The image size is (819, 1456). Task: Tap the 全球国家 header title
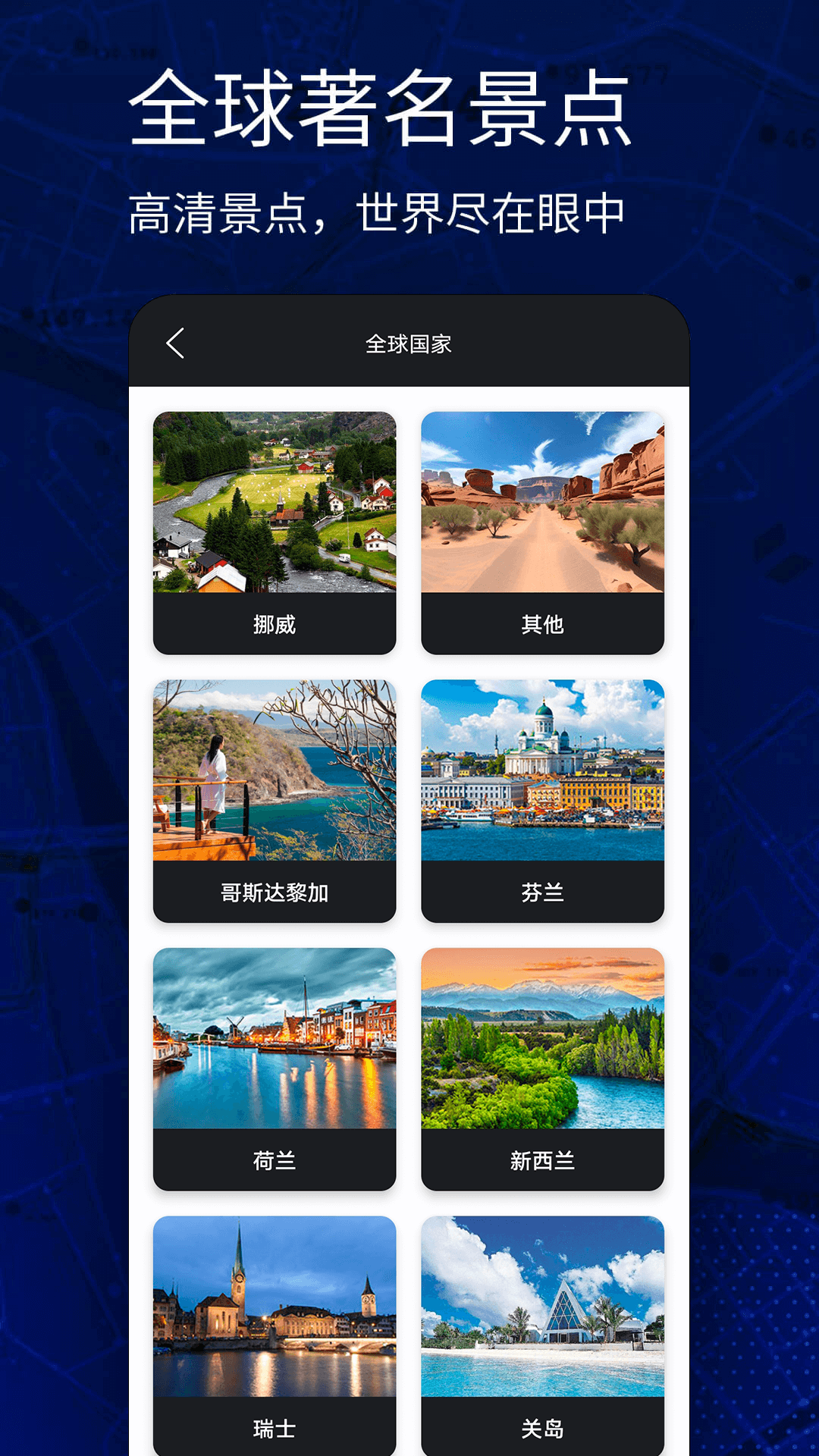[409, 344]
